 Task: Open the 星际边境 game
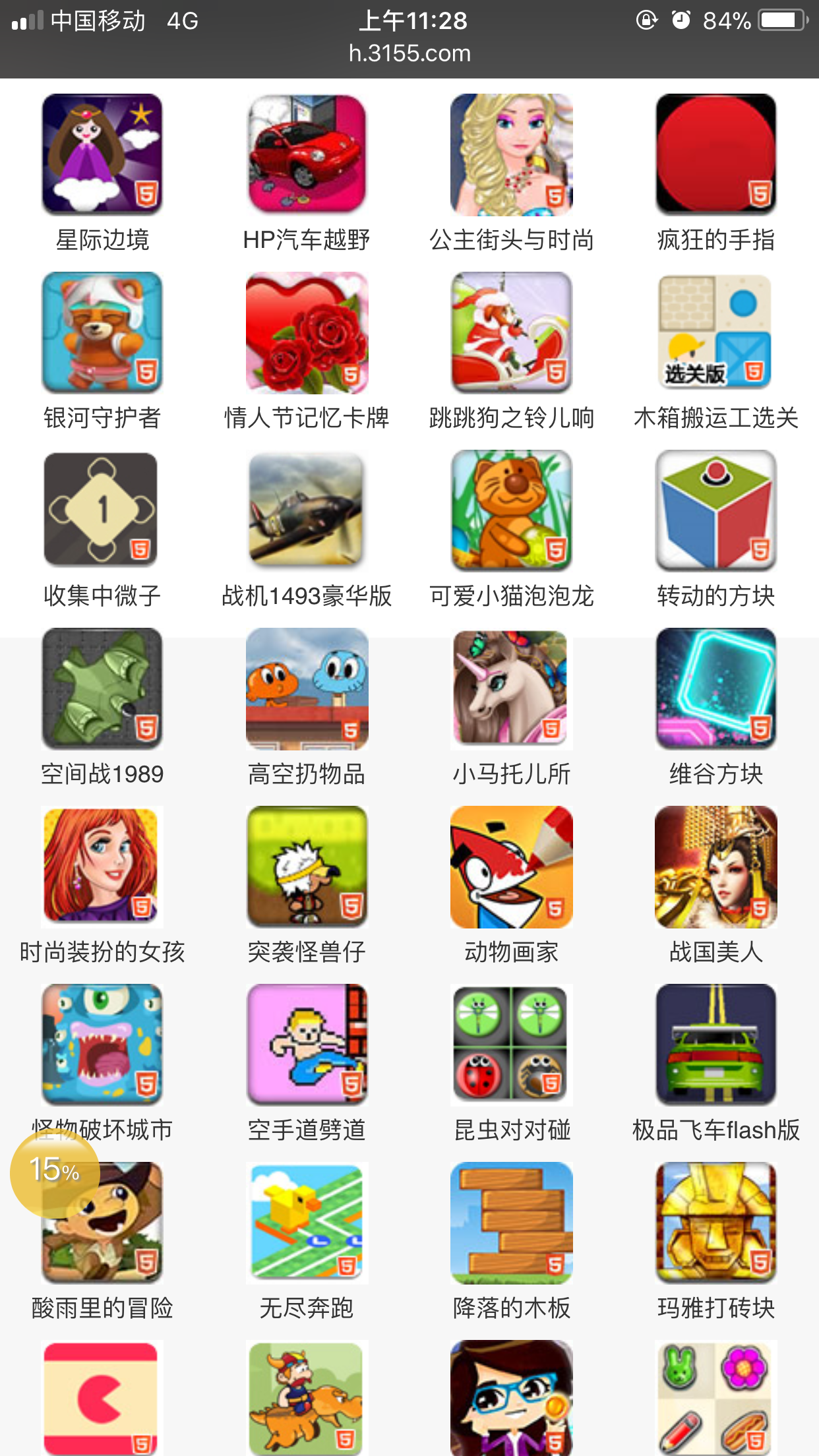[102, 155]
